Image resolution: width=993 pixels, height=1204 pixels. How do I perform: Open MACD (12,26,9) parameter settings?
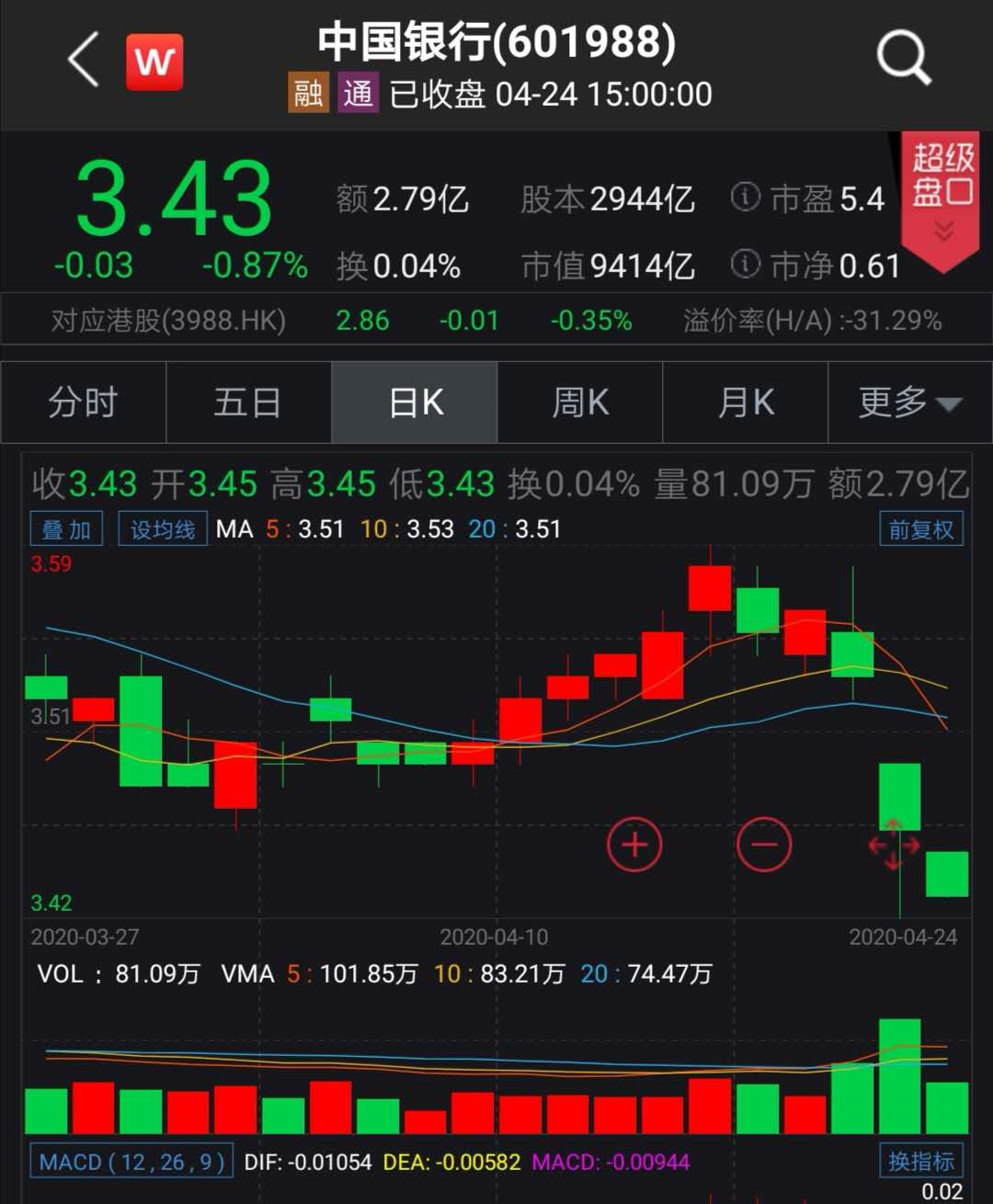[131, 1162]
